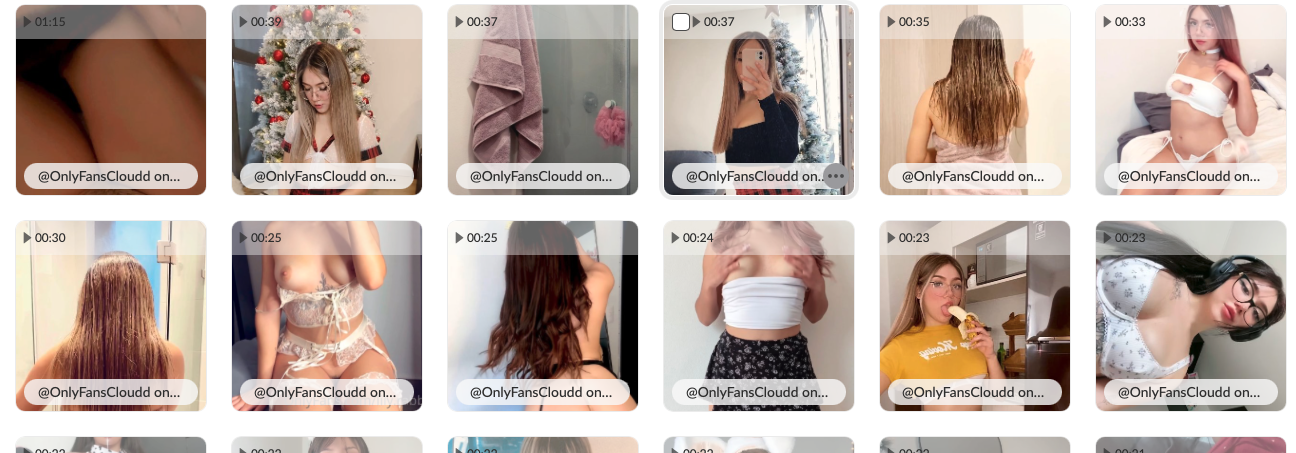Open the 00:24 video tile
Screen dimensions: 1296x453
[x=759, y=315]
